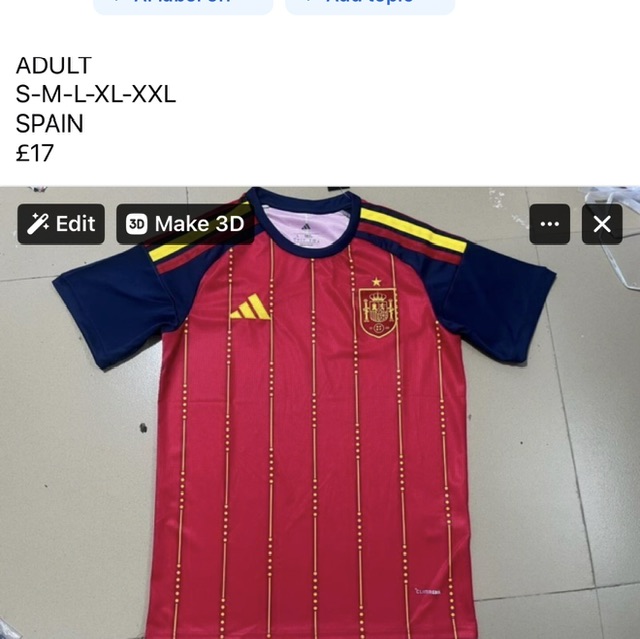640x639 pixels.
Task: Select the Make 3D option
Action: [x=185, y=224]
